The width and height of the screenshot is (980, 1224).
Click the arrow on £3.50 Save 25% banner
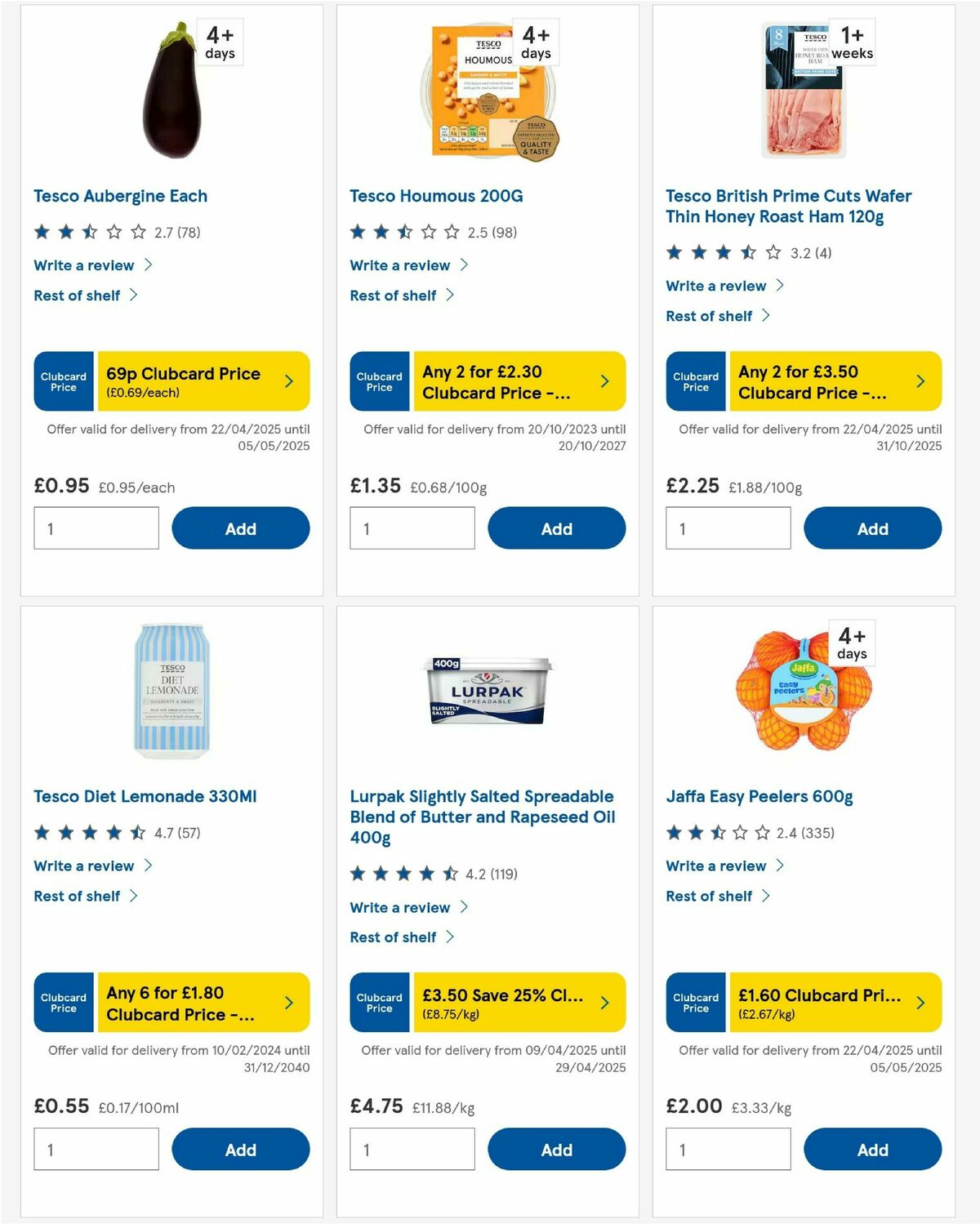pos(605,1003)
